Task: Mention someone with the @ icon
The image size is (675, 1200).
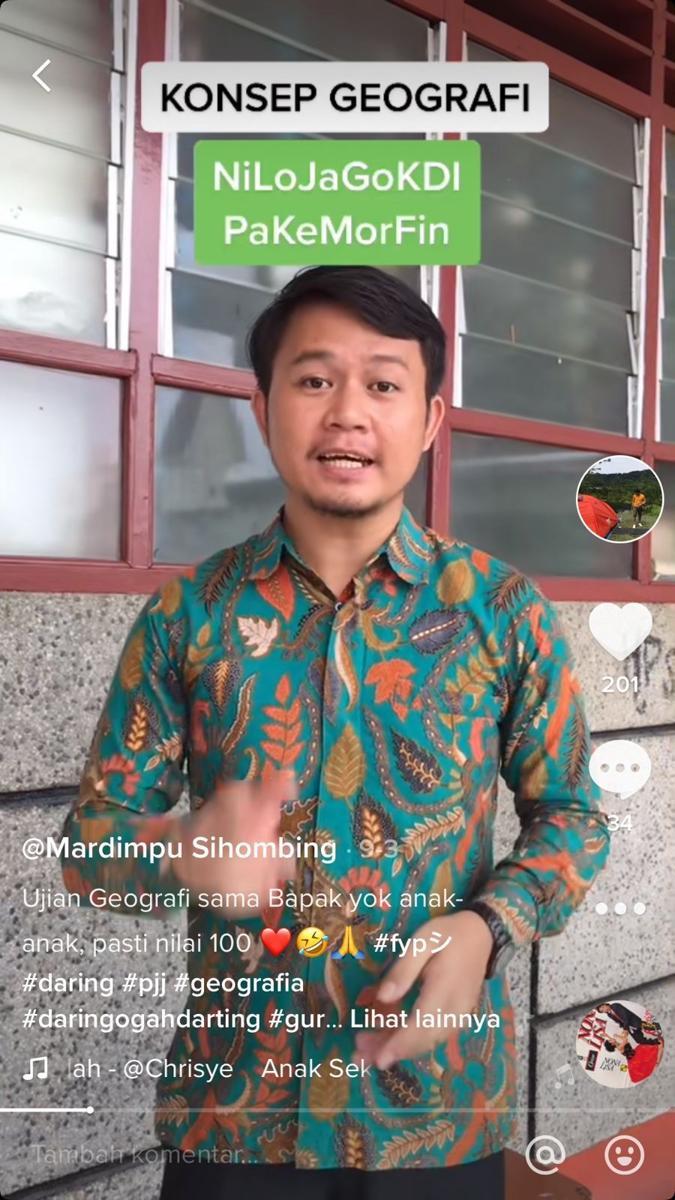Action: tap(545, 1155)
